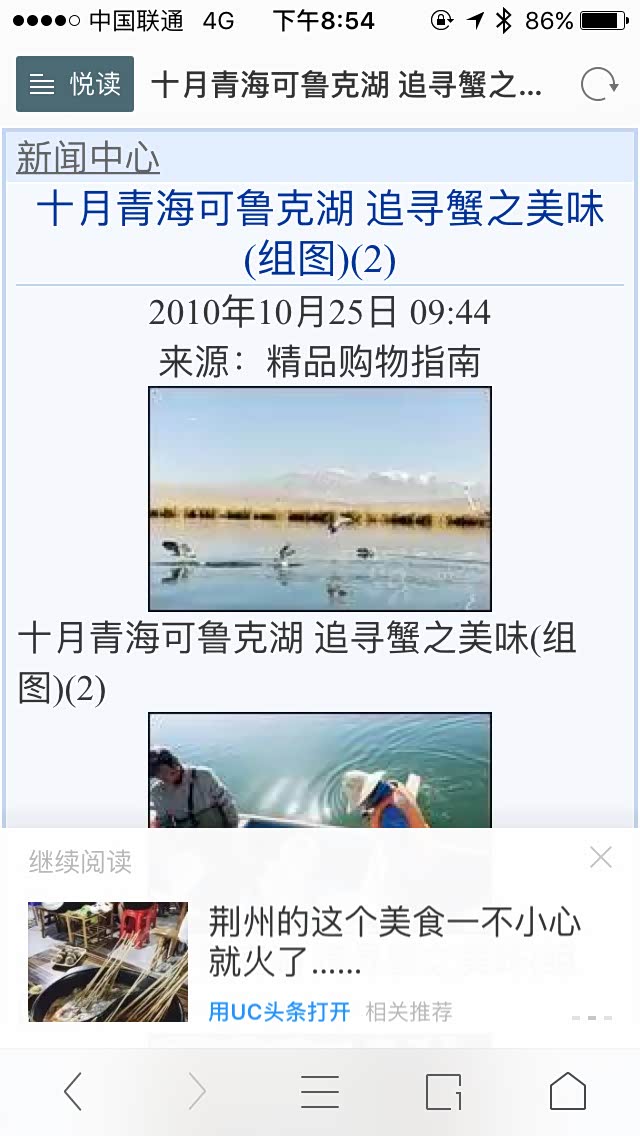Tap 用UC头条打开 link
Image resolution: width=640 pixels, height=1136 pixels.
279,1011
